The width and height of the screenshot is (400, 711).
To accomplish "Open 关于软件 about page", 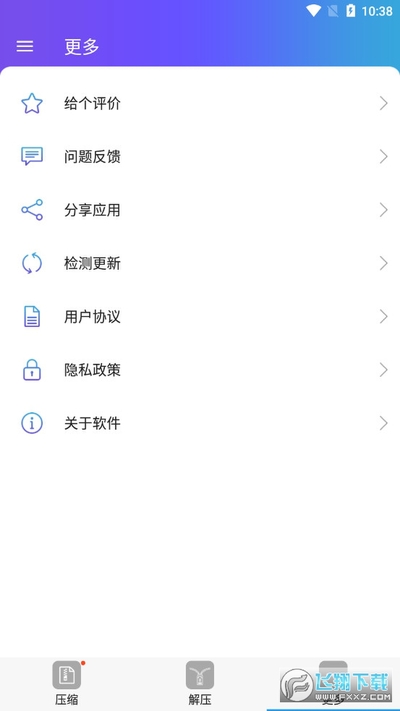I will (x=200, y=423).
